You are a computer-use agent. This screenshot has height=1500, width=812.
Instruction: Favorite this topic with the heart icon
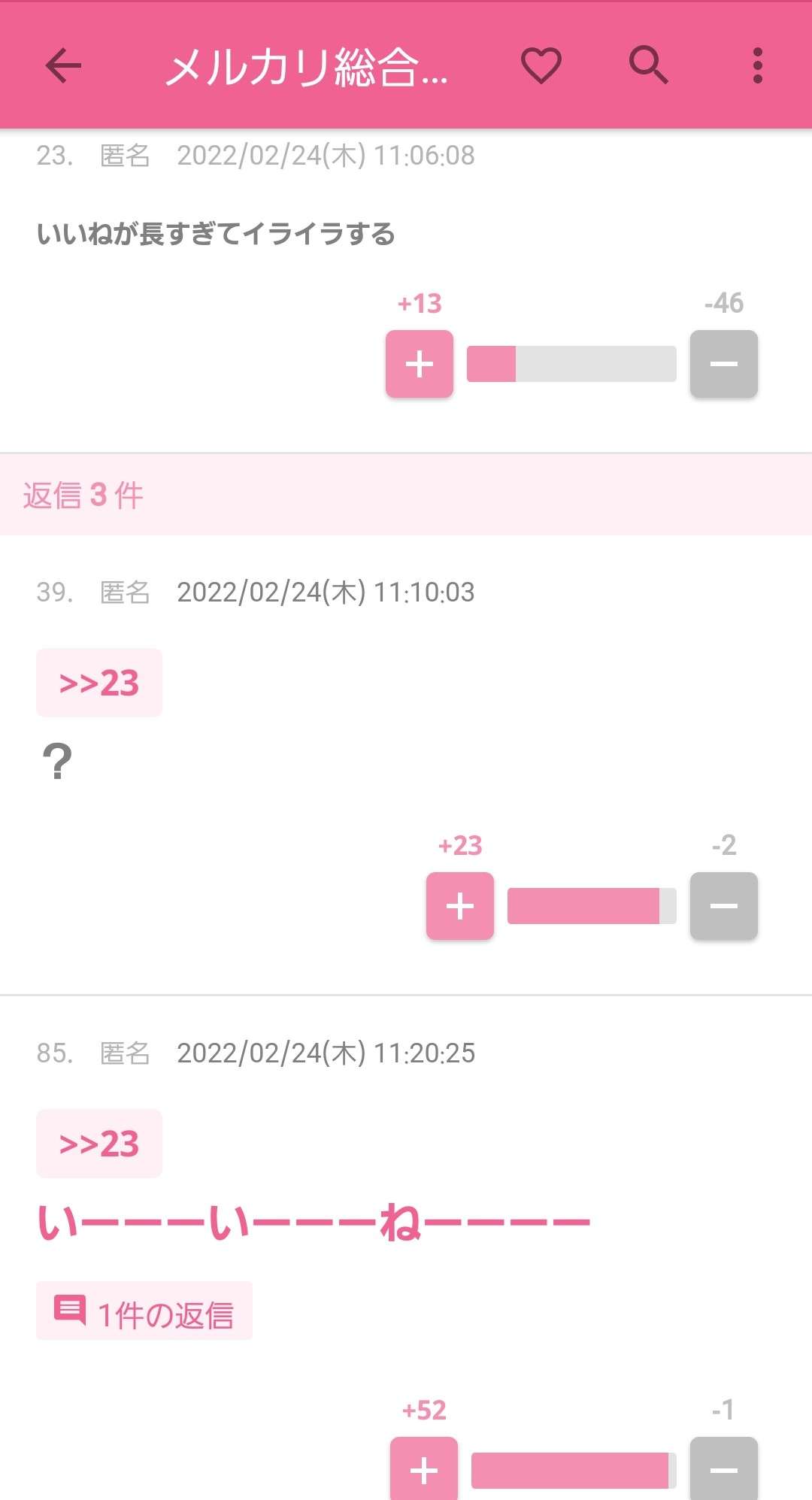[541, 65]
